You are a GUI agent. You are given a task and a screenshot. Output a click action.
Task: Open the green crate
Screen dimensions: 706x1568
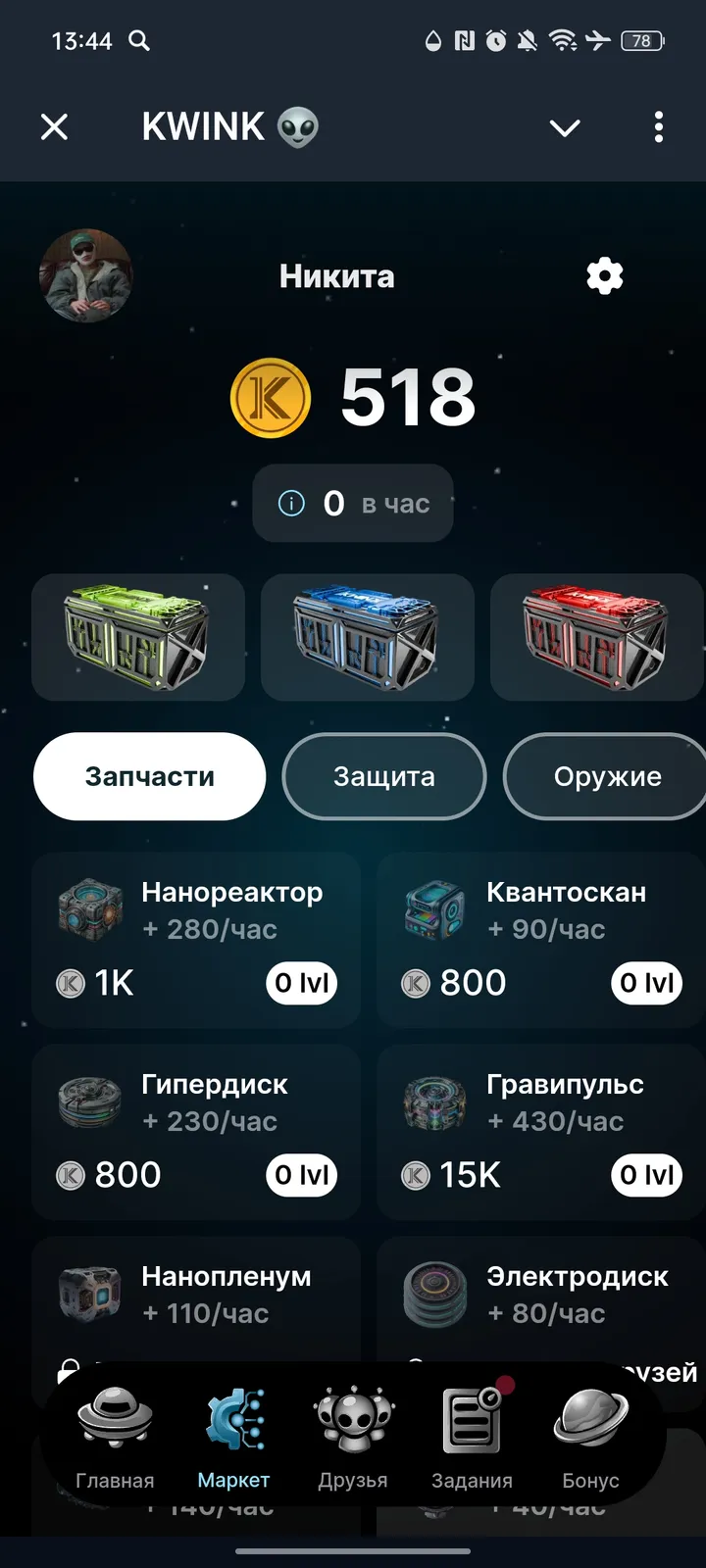[137, 637]
